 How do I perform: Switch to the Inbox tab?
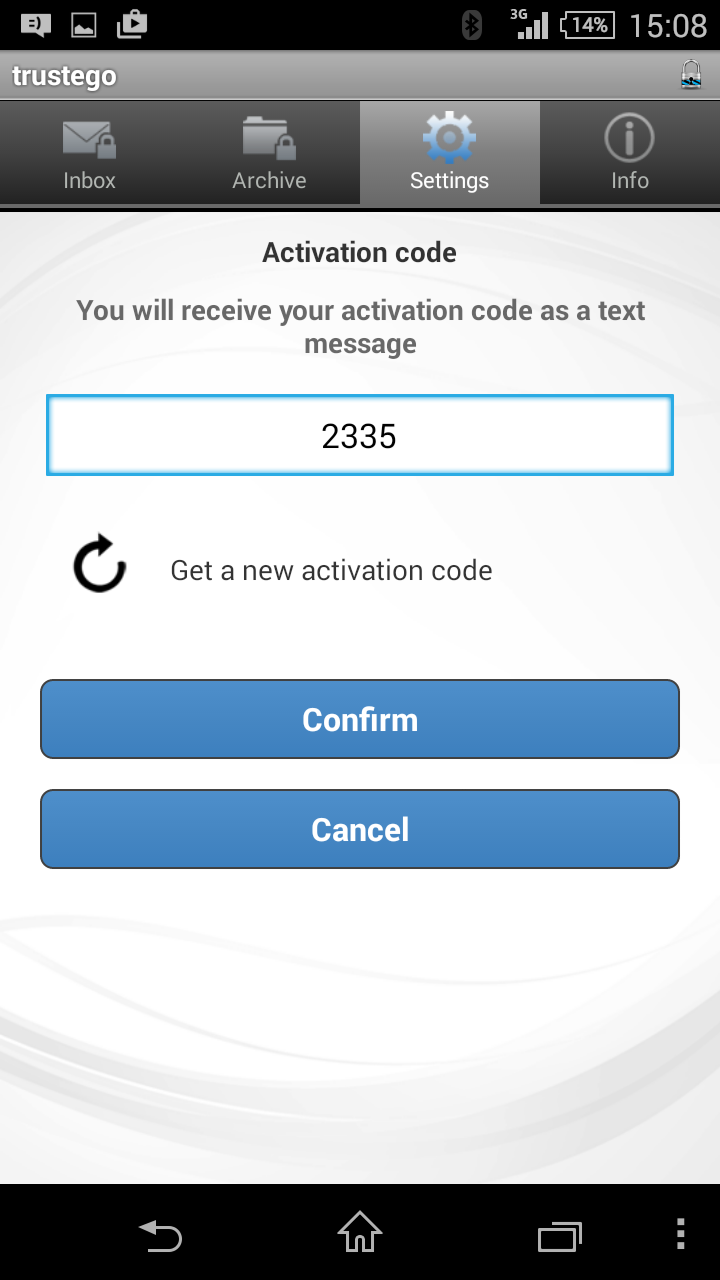coord(90,153)
